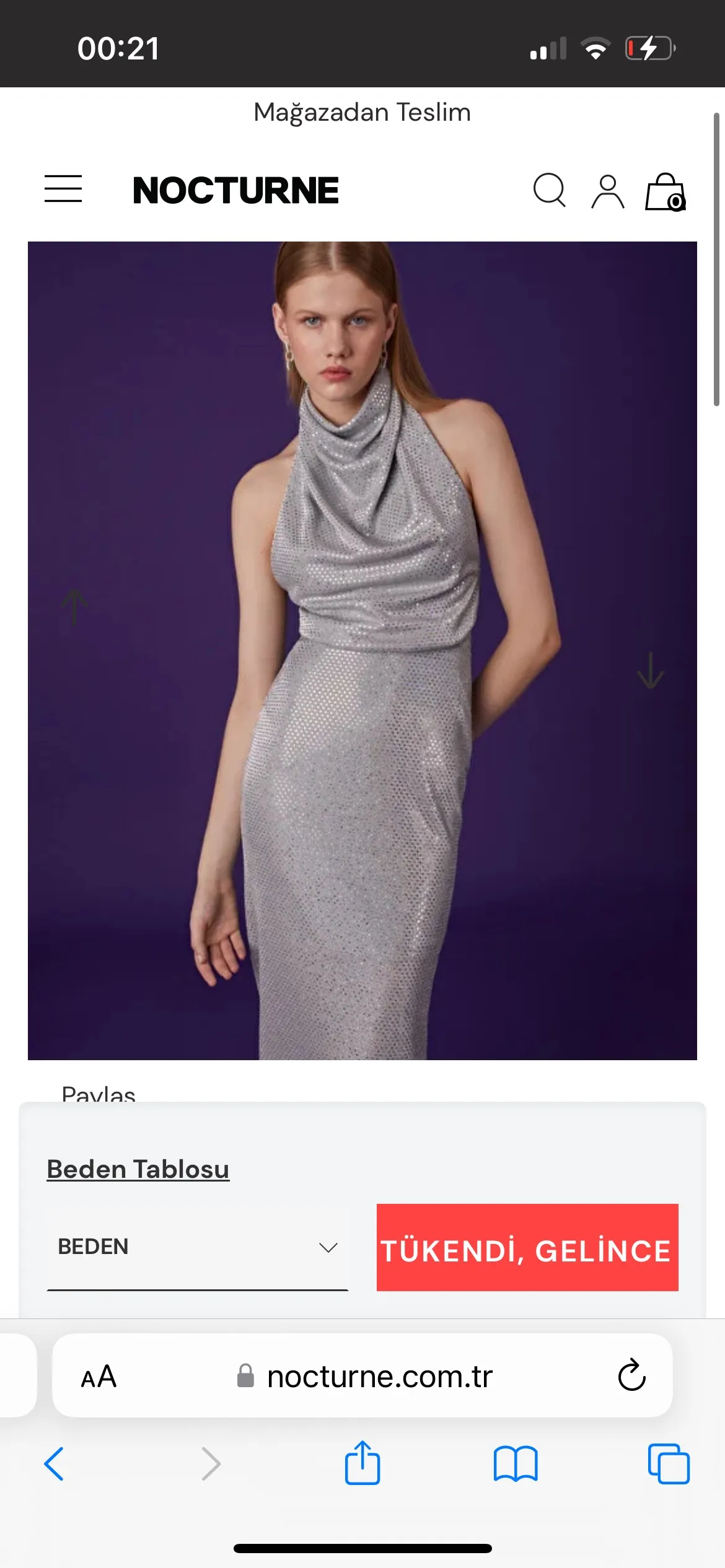Open the AA reader options in Safari
725x1568 pixels.
[x=99, y=1377]
